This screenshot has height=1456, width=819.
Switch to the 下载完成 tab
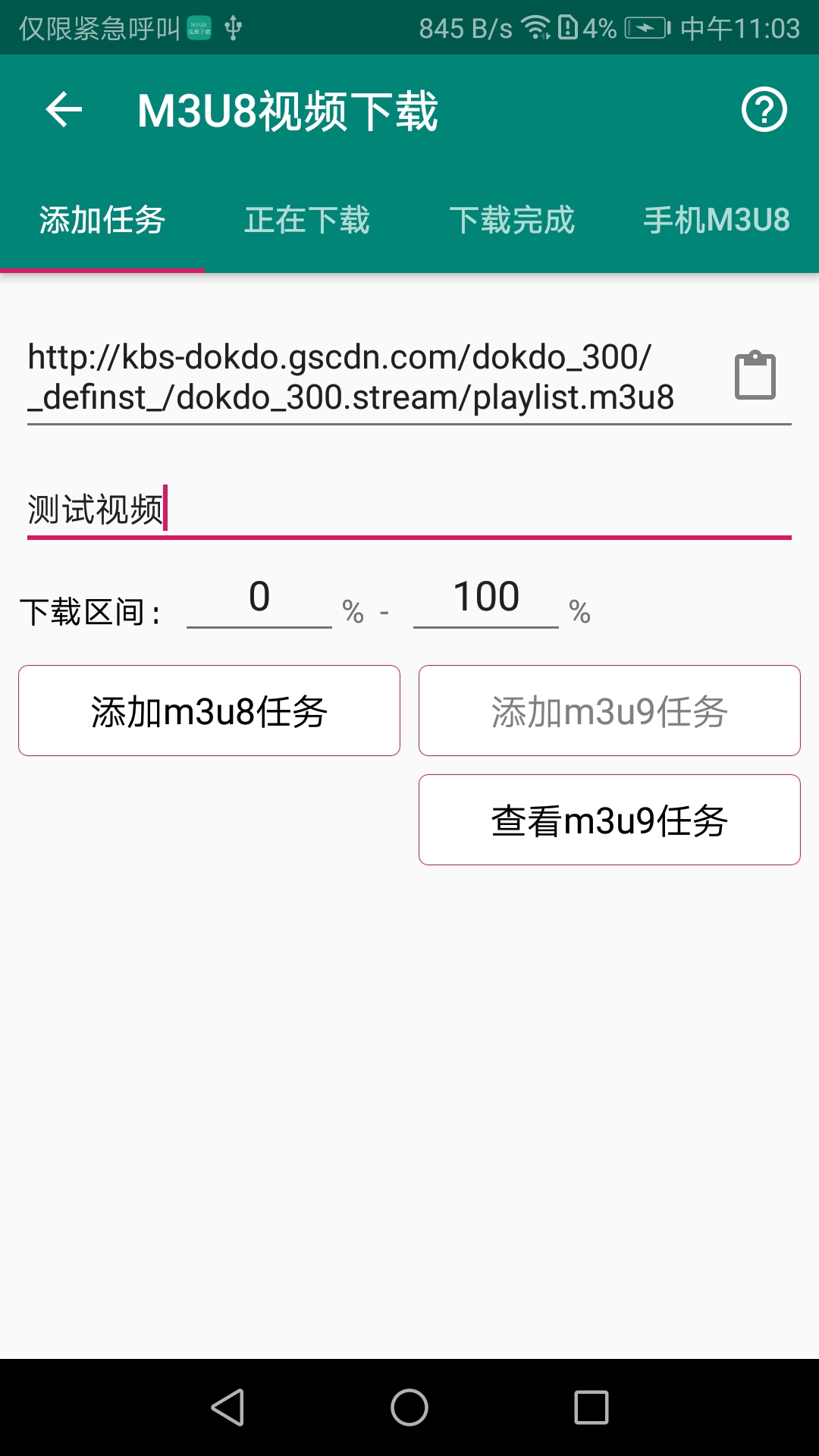[x=513, y=221]
